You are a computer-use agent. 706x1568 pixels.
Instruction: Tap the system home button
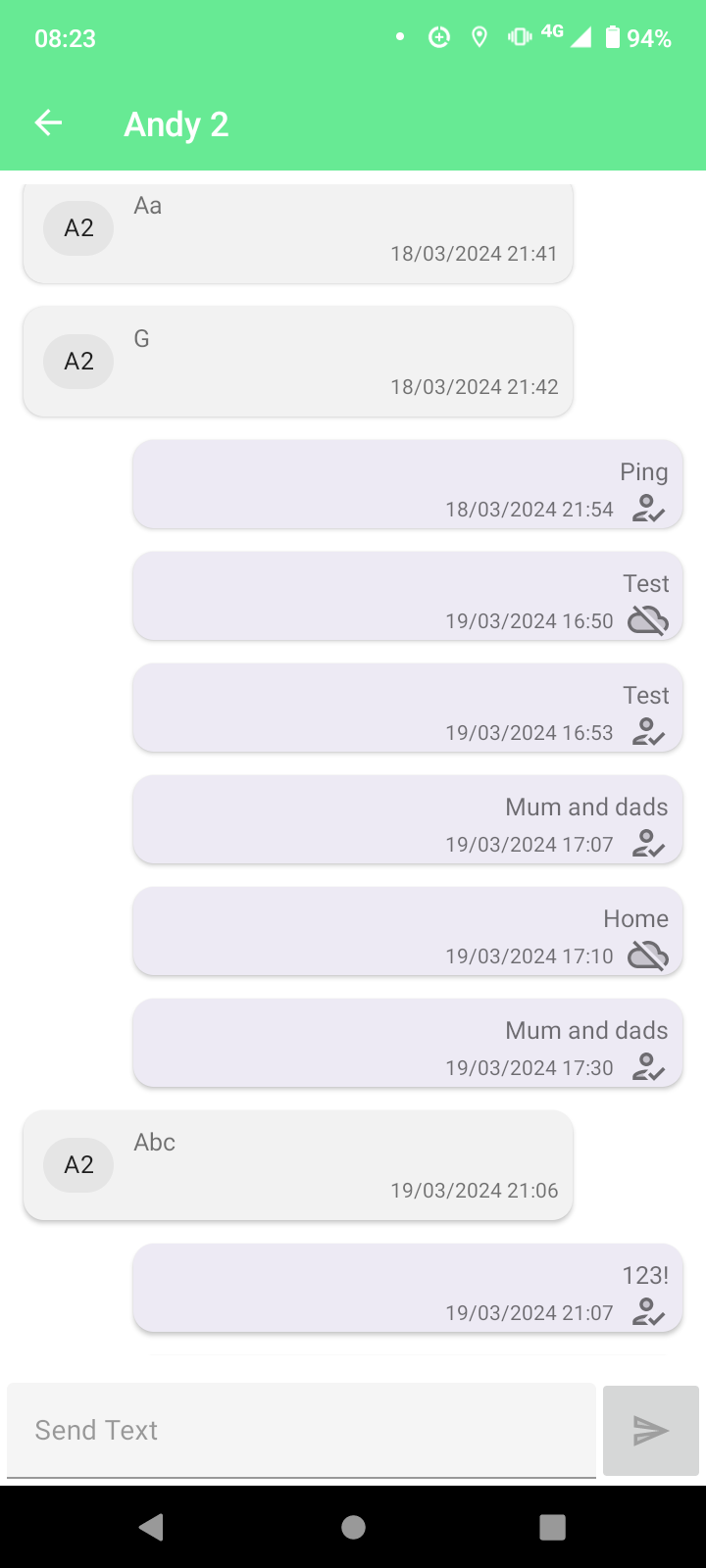pos(353,1527)
